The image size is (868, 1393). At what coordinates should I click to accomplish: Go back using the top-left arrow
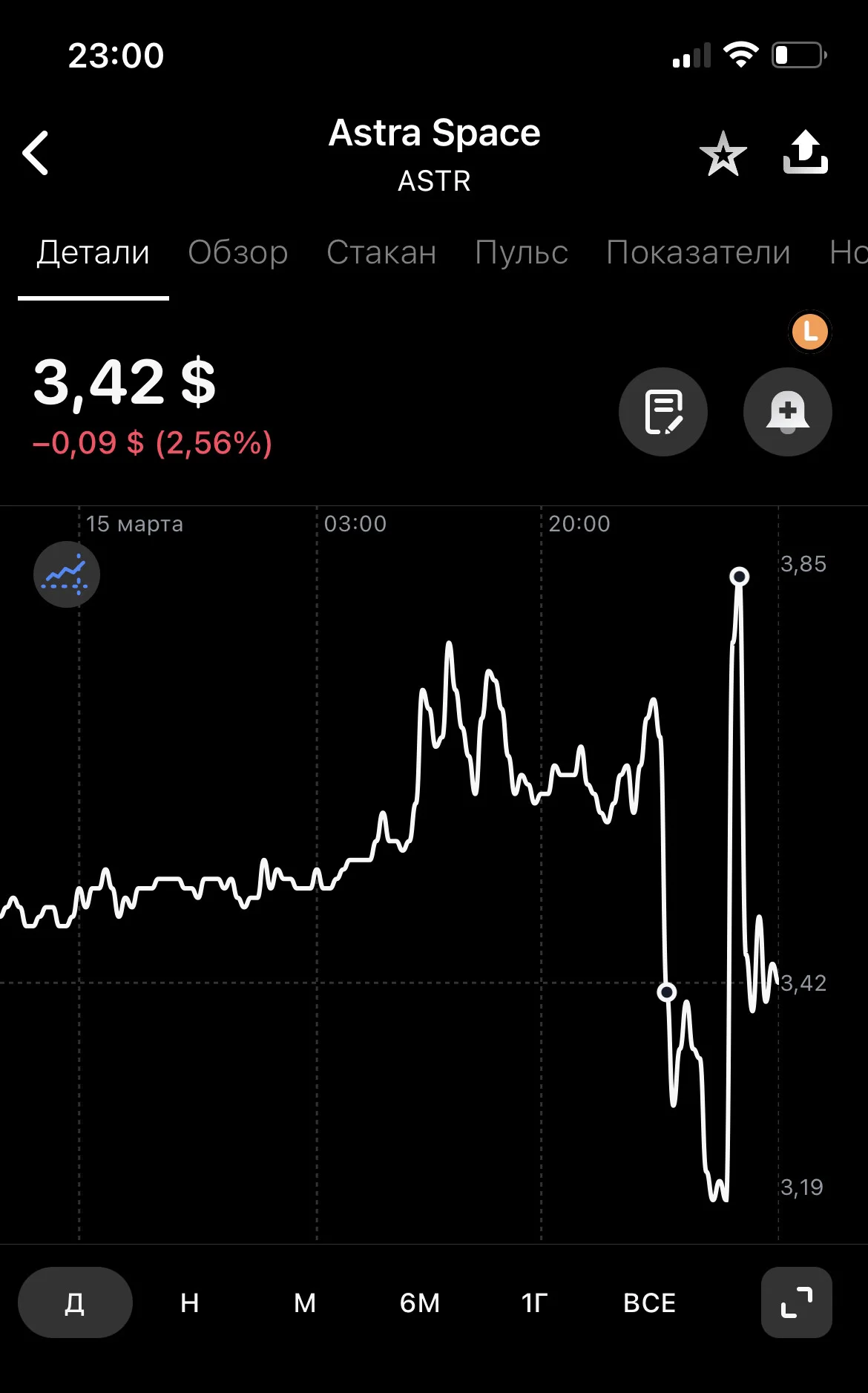pyautogui.click(x=35, y=153)
